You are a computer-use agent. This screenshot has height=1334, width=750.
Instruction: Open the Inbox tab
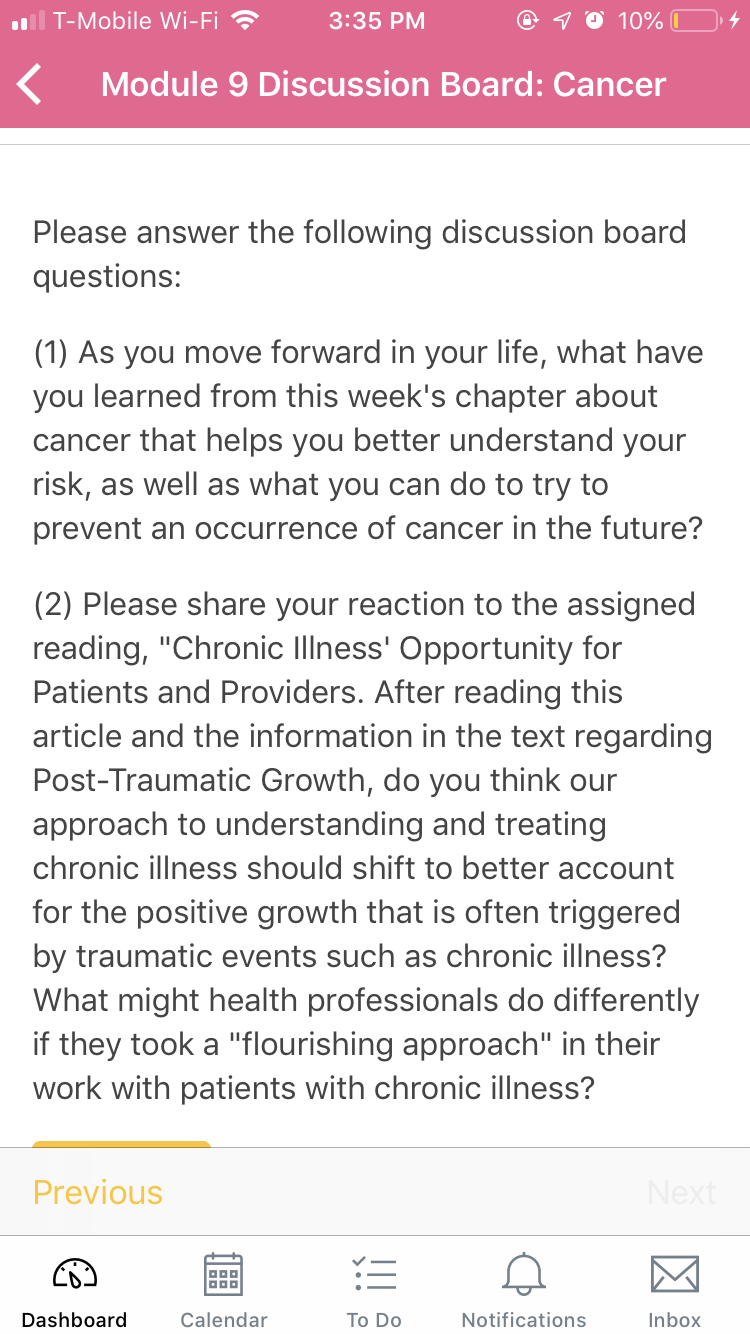(675, 1291)
